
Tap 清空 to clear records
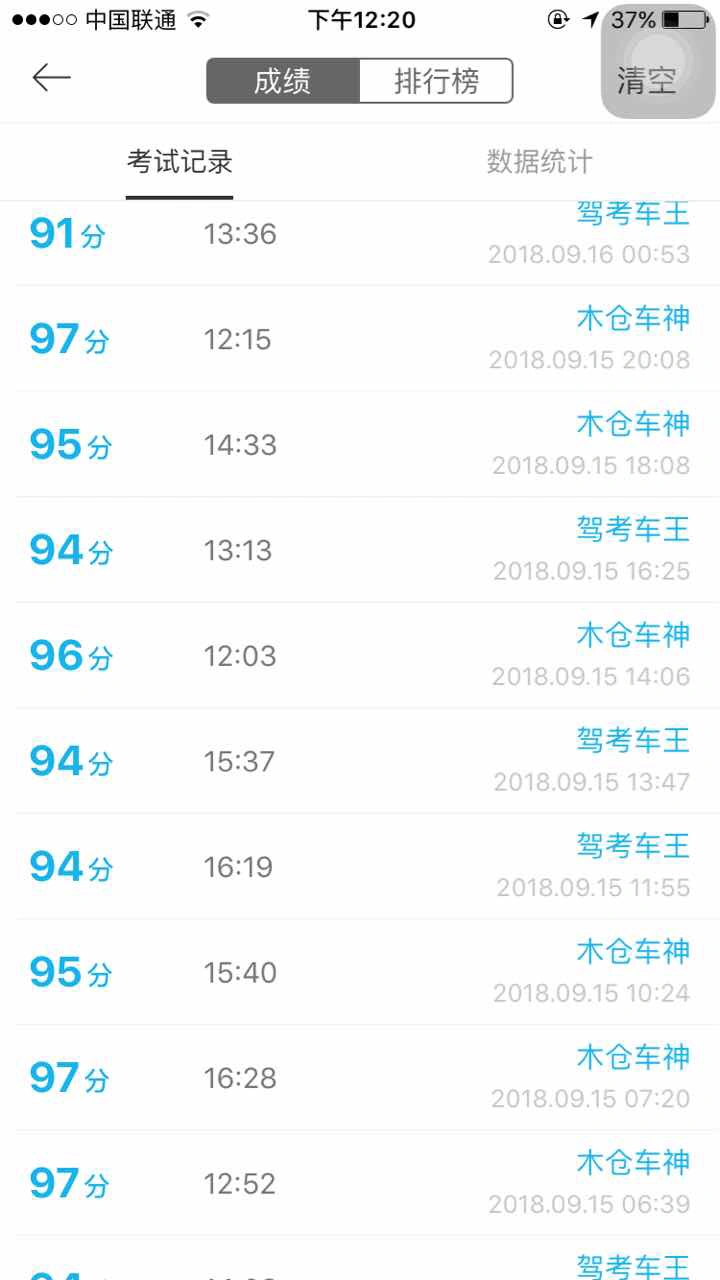(x=647, y=81)
